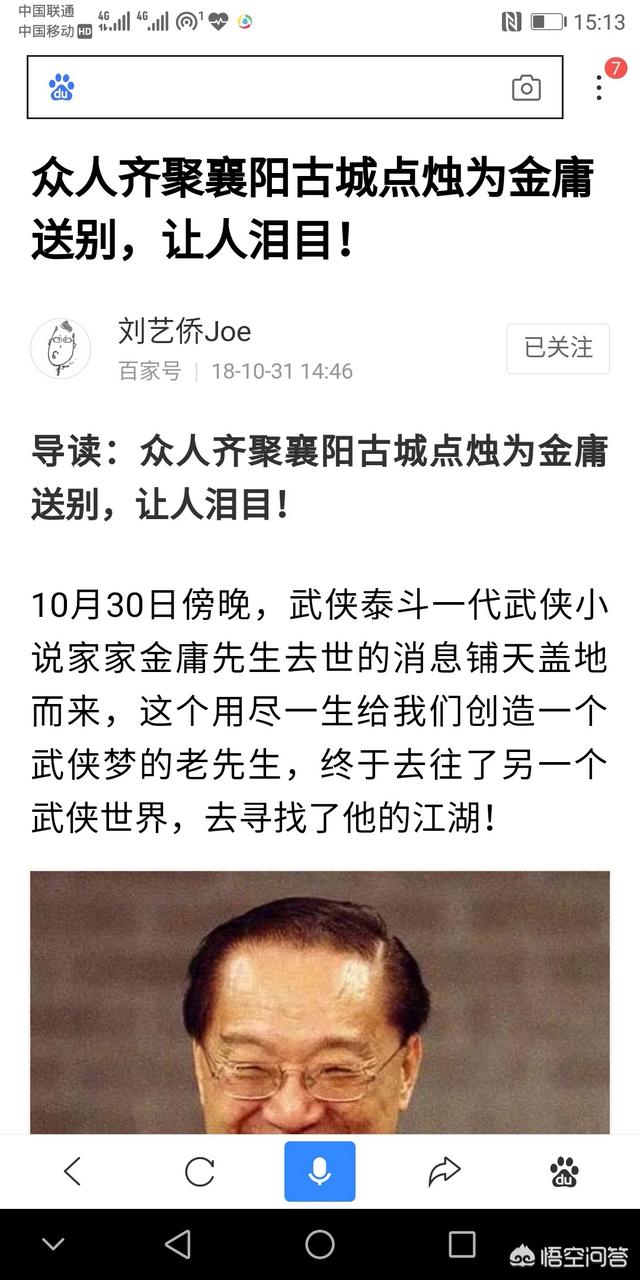Screen dimensions: 640x1280
Task: Open recent apps with the square button
Action: coord(462,1244)
